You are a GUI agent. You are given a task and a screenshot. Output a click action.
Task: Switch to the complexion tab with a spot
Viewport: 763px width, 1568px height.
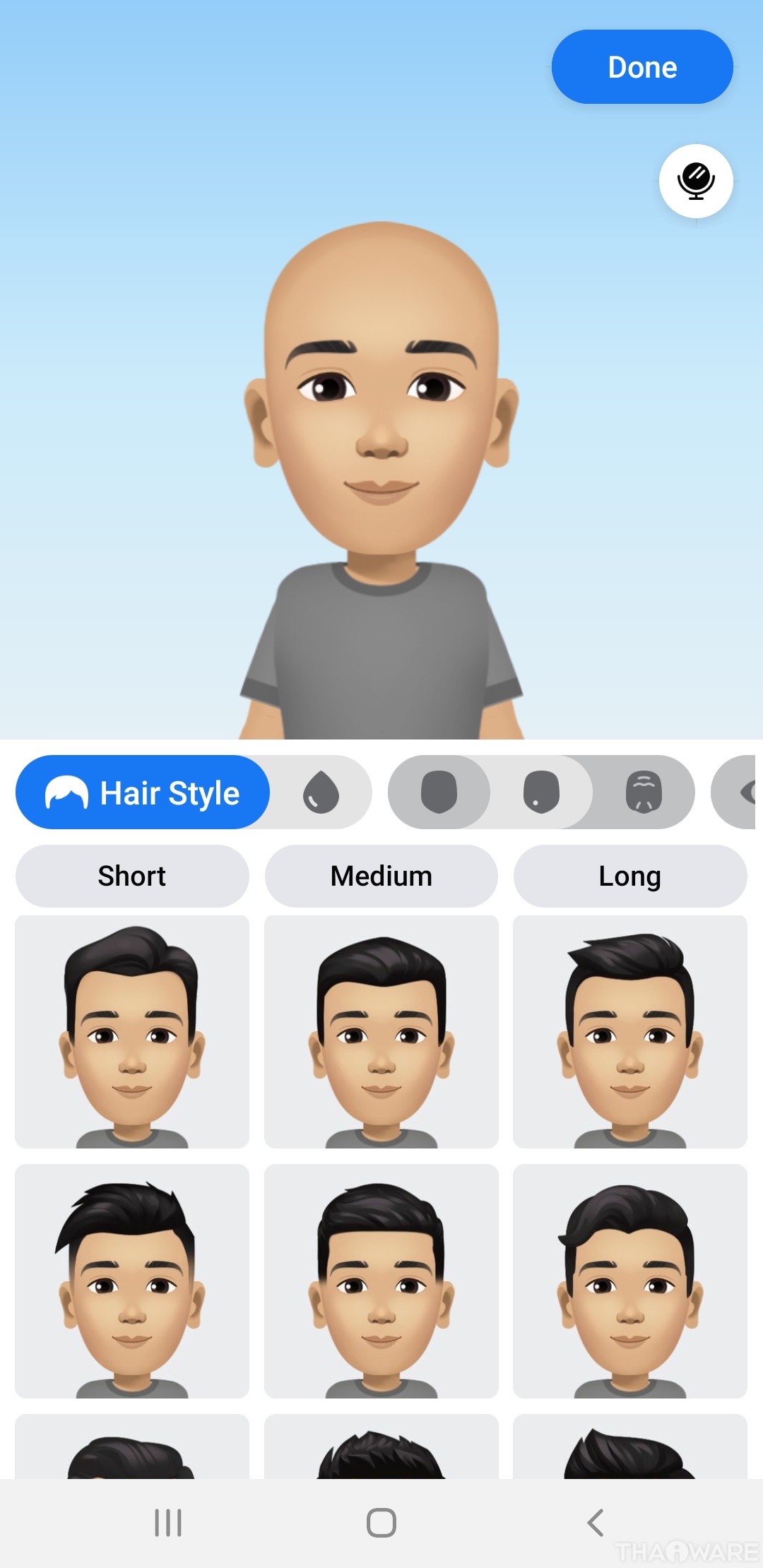[541, 792]
